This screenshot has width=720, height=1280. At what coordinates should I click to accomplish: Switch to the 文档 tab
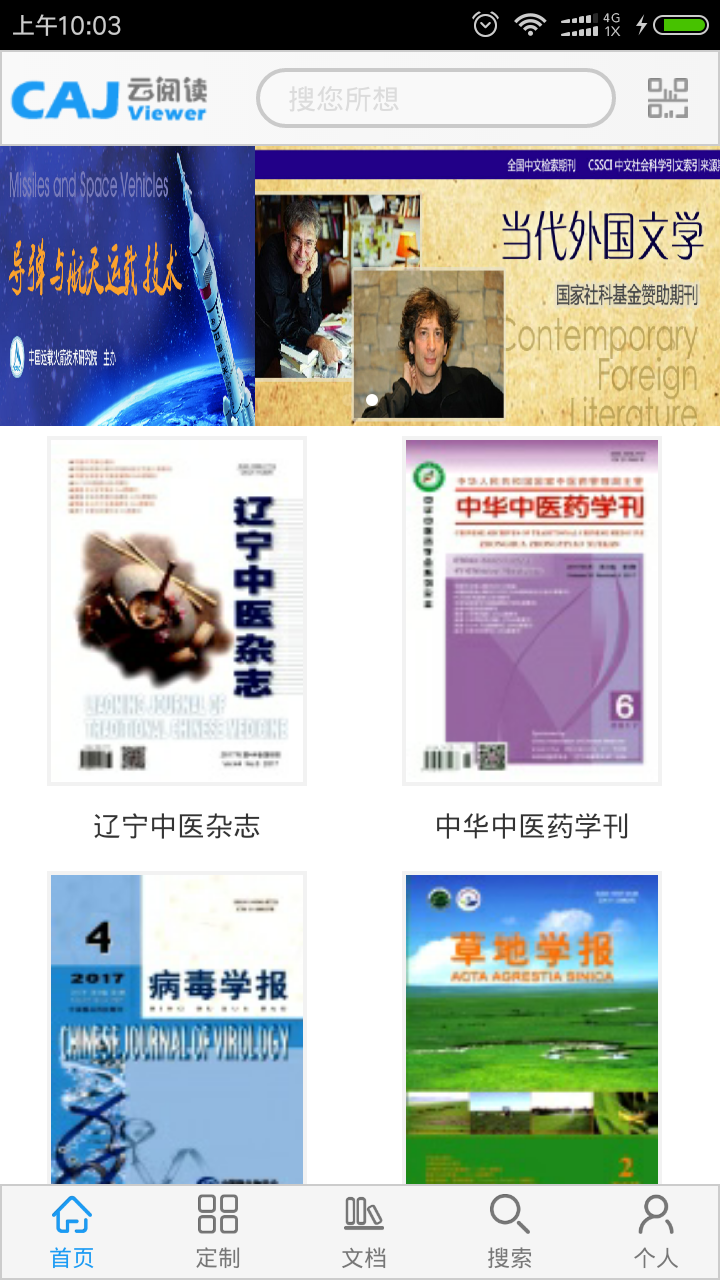[x=363, y=1232]
